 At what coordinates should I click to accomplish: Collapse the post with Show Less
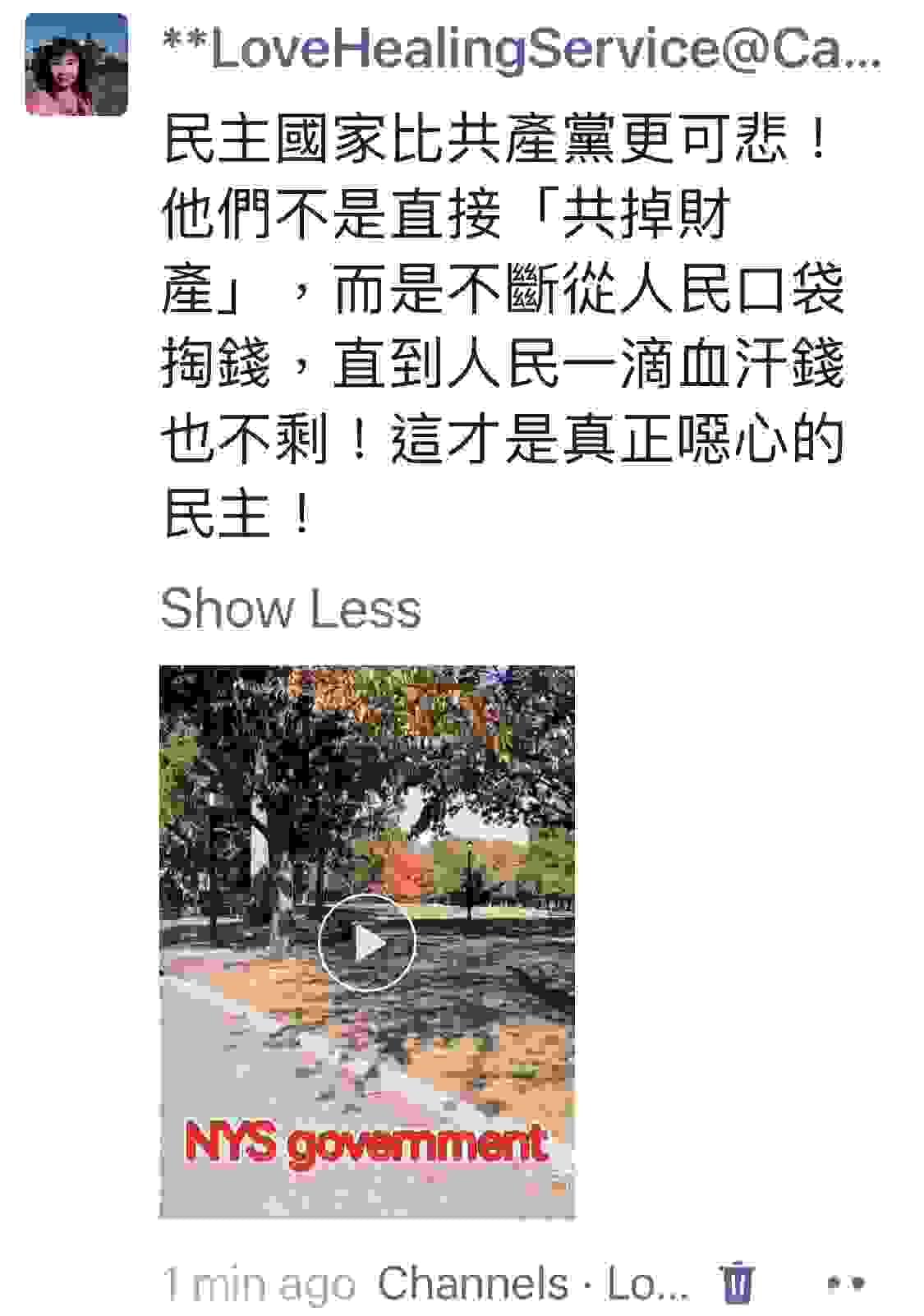pos(290,609)
